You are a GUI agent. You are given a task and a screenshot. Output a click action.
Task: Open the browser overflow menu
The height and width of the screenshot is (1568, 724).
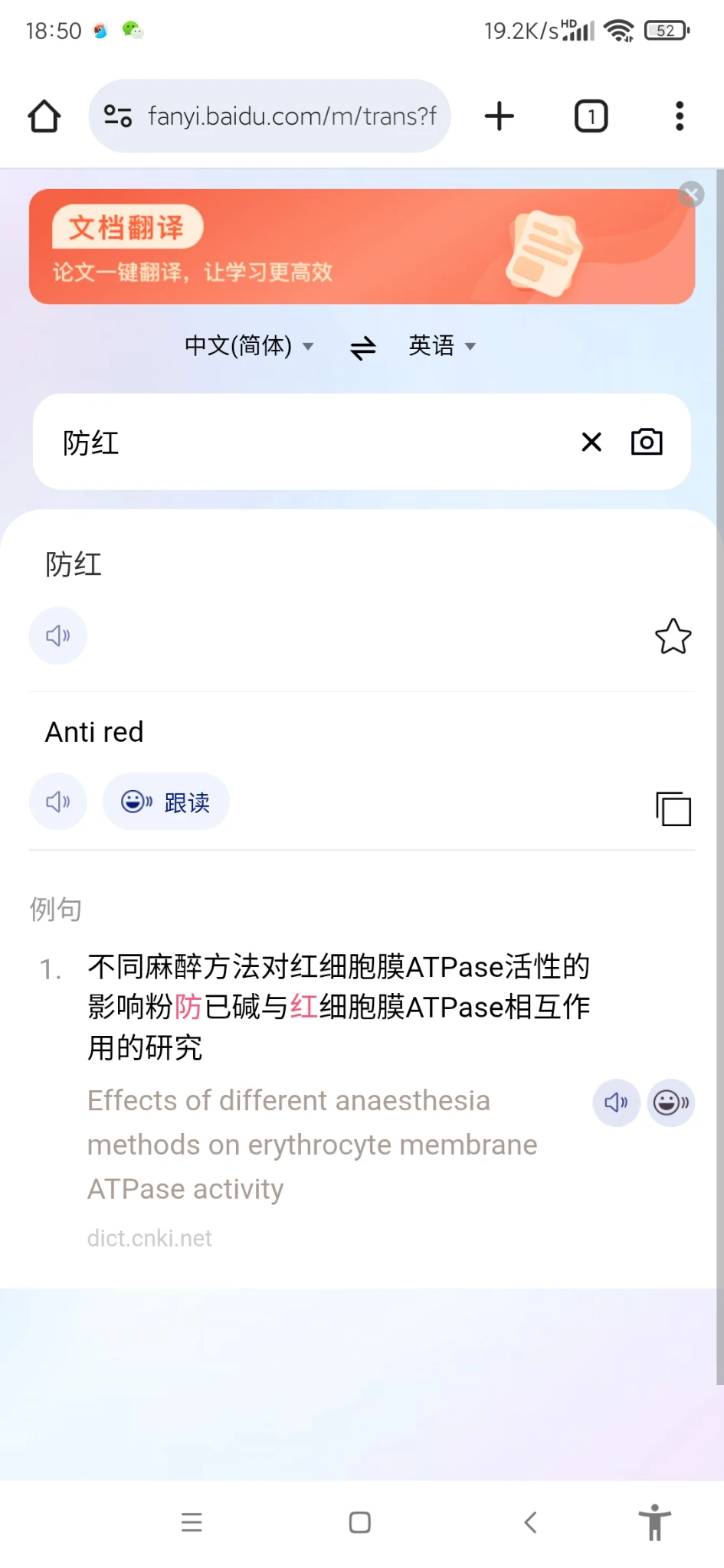[x=679, y=116]
